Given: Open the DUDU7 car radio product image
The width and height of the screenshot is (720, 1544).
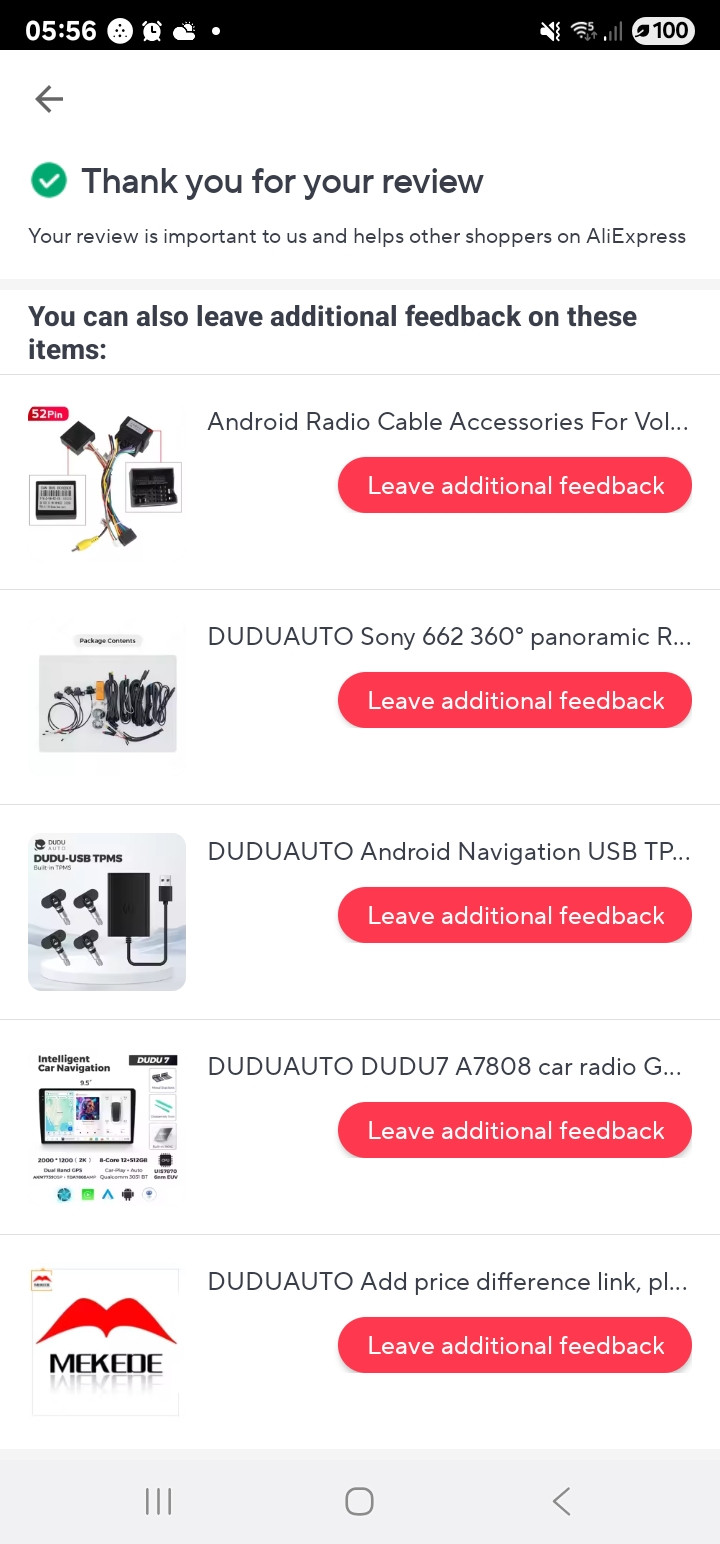Looking at the screenshot, I should (x=107, y=1127).
